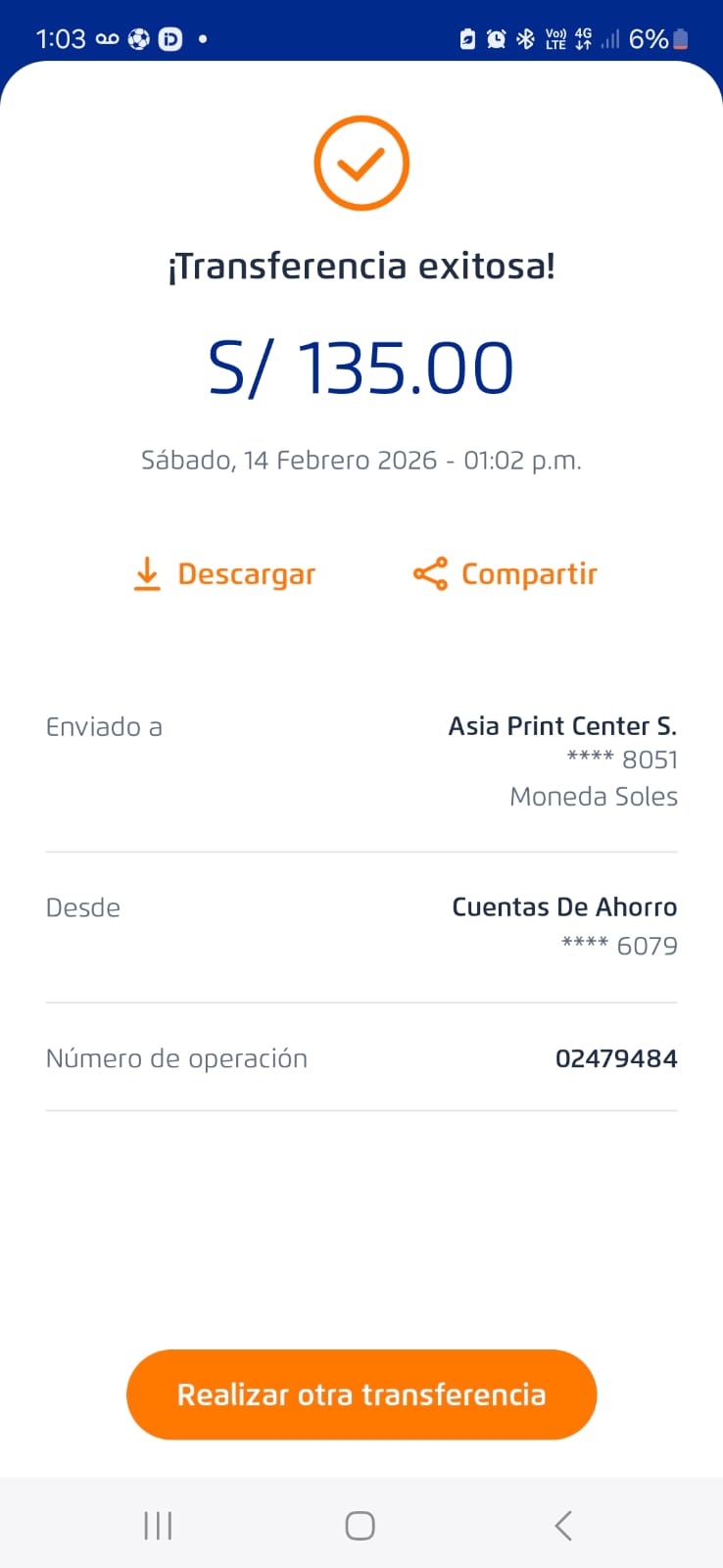This screenshot has width=723, height=1568.
Task: Tap Realizar otra transferencia button
Action: pyautogui.click(x=361, y=1395)
